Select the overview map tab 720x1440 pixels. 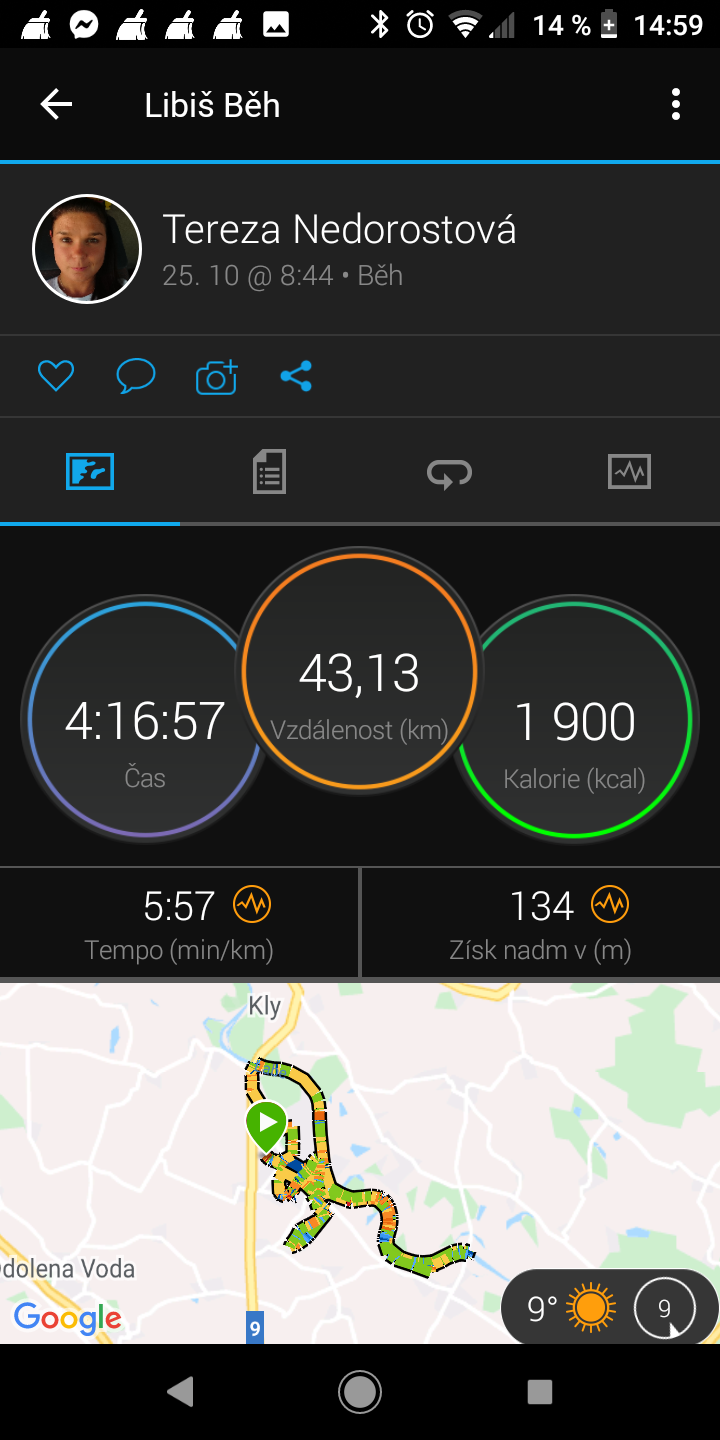point(90,471)
